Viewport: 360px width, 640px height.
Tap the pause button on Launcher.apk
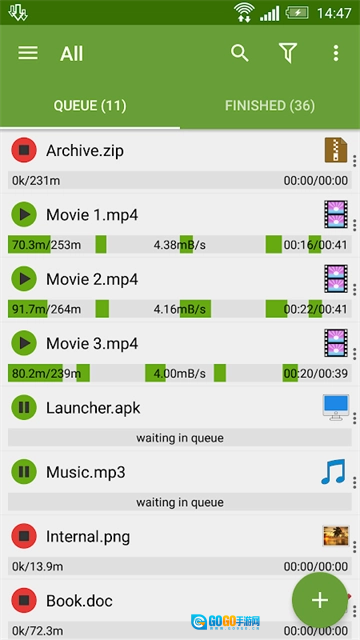tap(24, 407)
